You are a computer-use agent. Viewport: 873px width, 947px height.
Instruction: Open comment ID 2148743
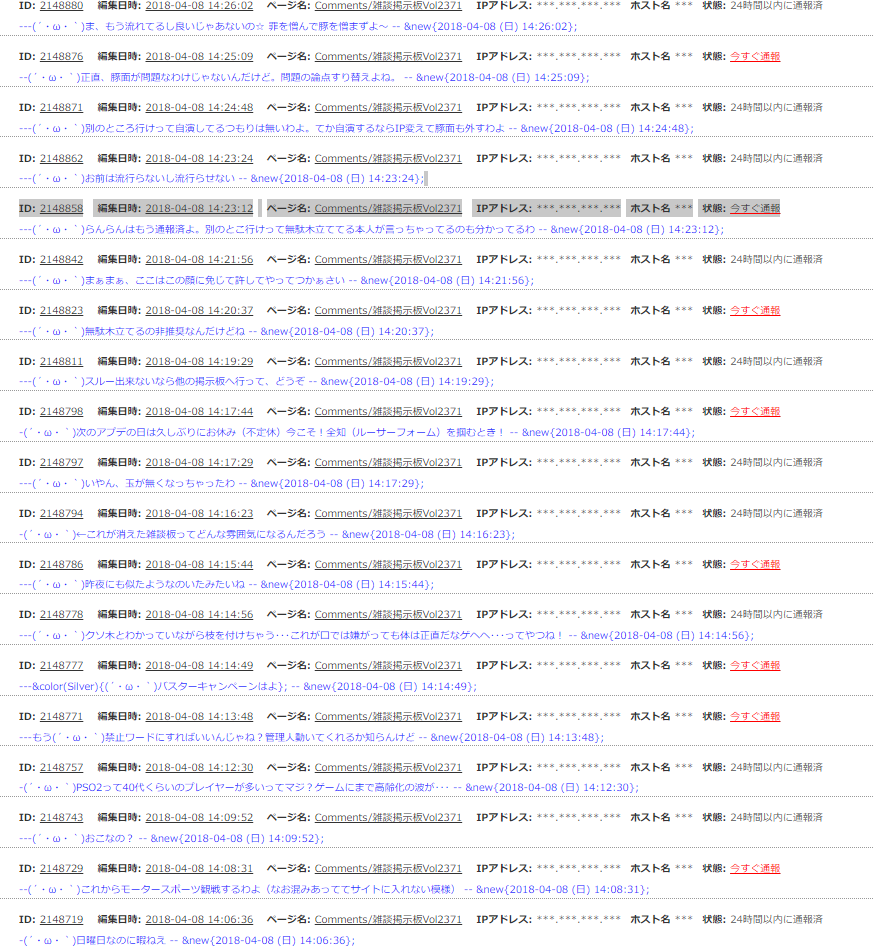point(61,817)
